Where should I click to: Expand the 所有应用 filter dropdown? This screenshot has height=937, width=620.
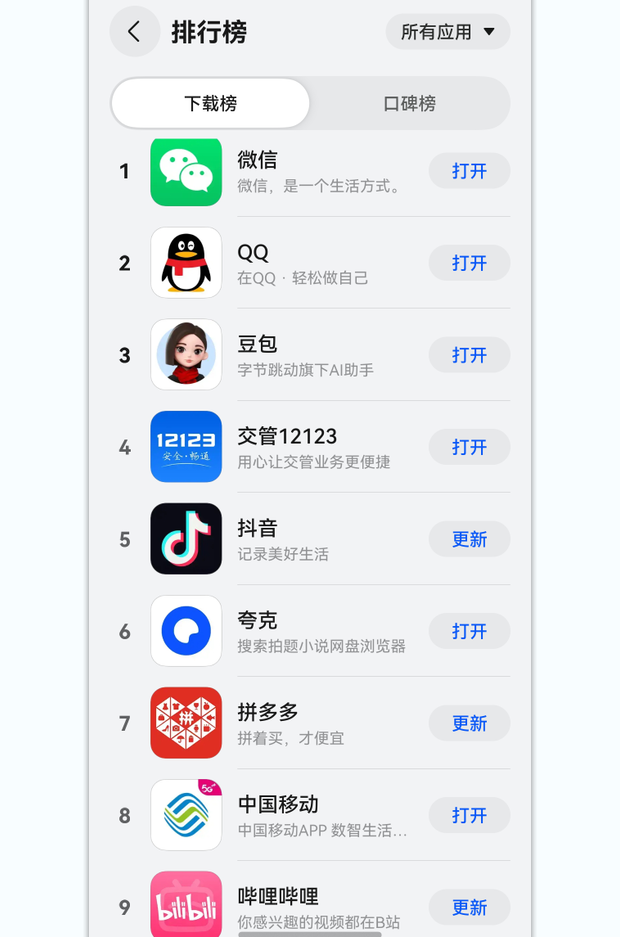448,32
